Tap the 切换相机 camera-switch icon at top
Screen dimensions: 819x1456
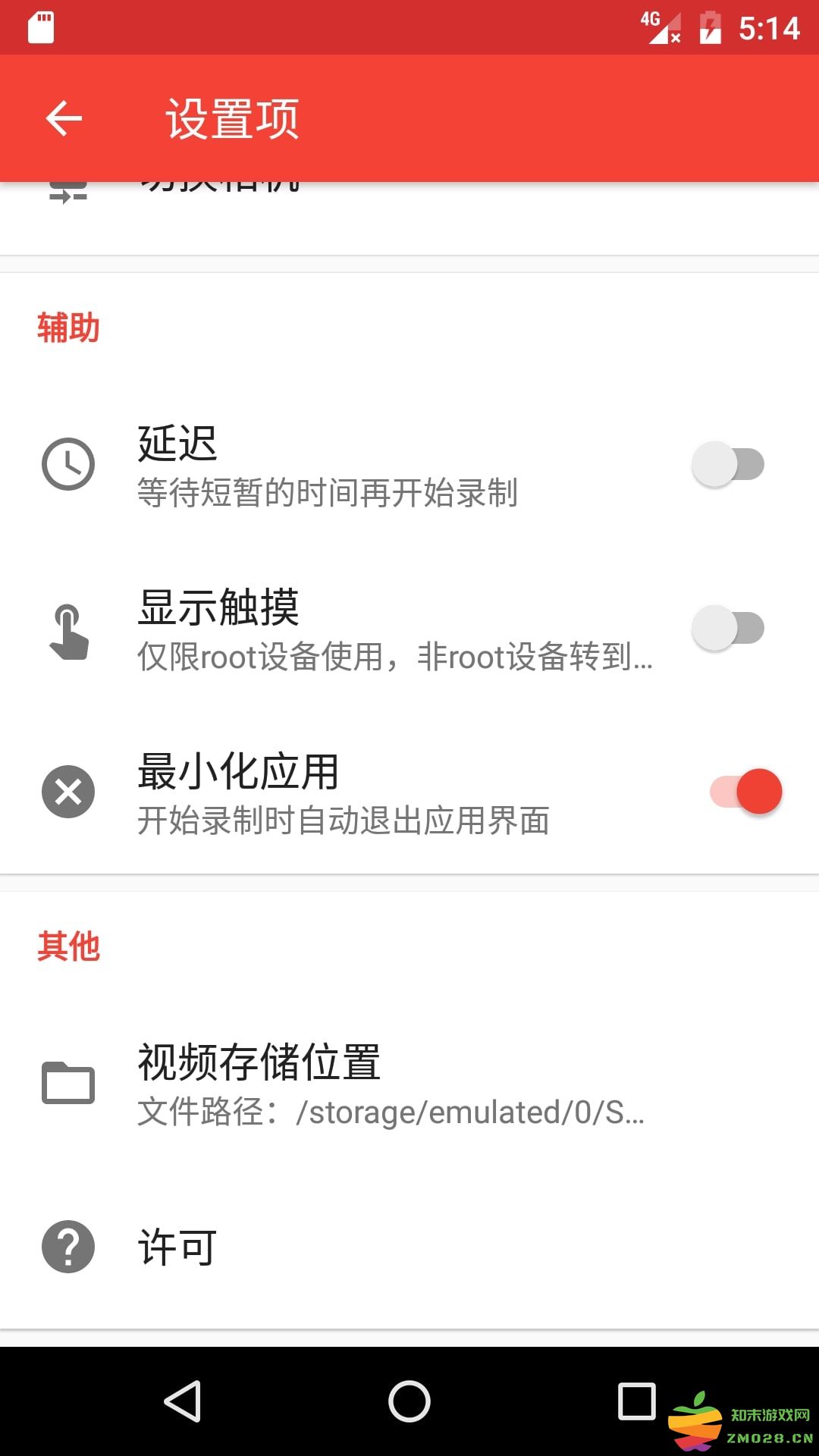tap(68, 191)
